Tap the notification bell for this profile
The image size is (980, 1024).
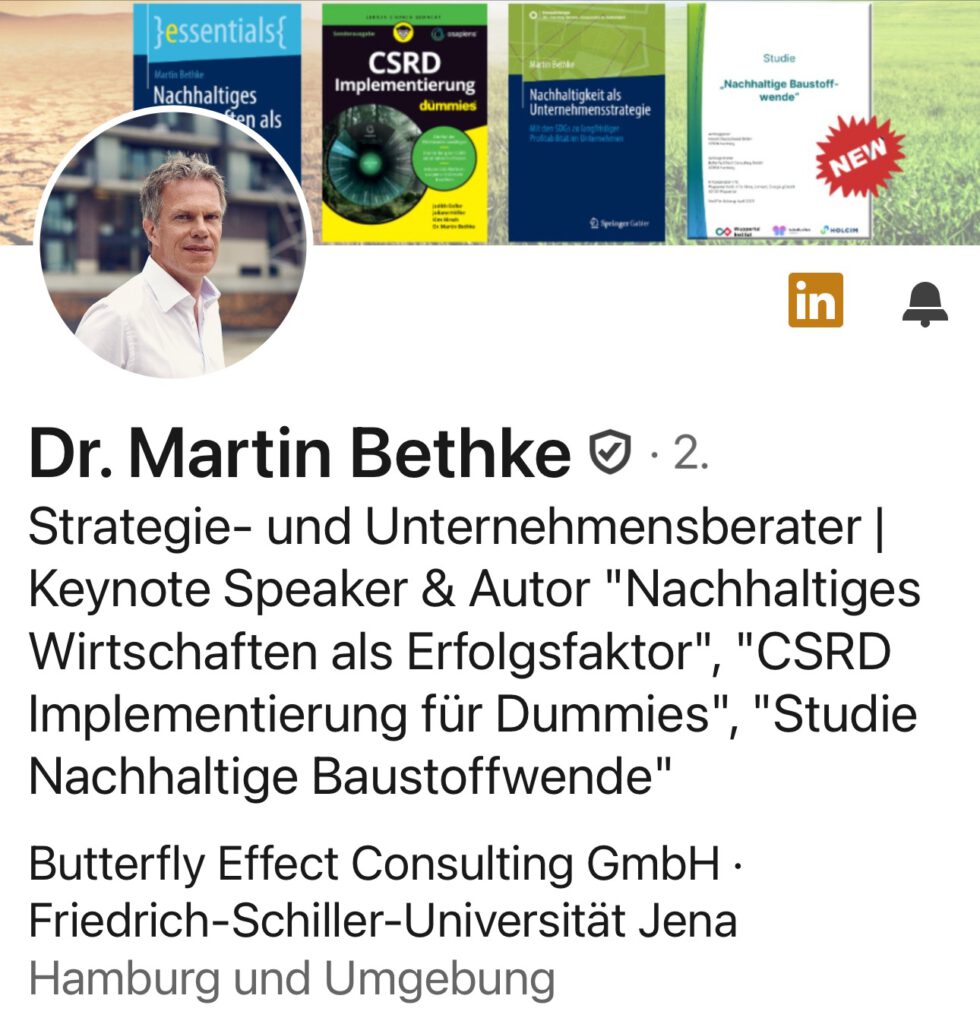[x=924, y=302]
